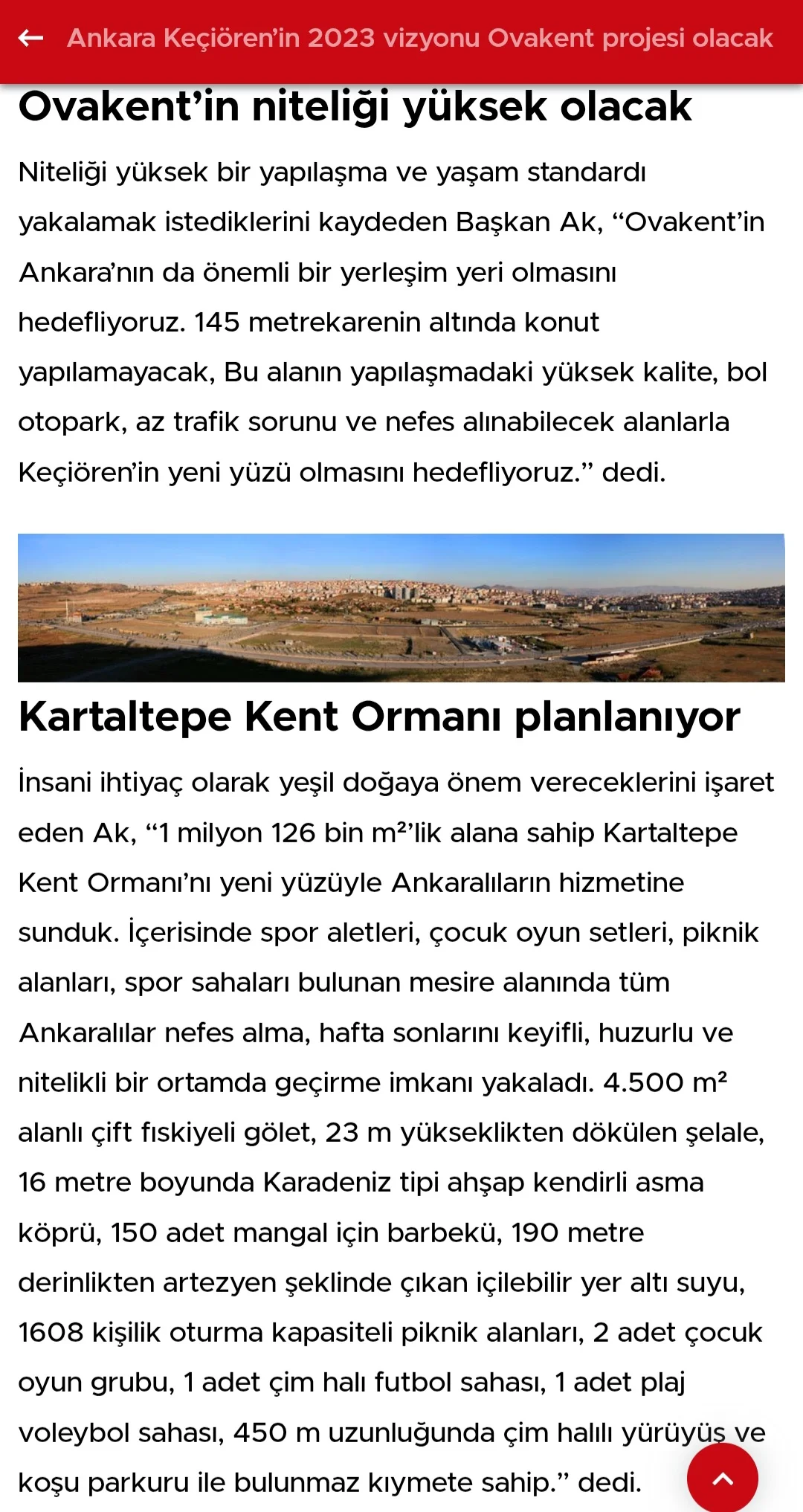This screenshot has height=1512, width=803.
Task: Click the panorama photo of Ovakent area
Action: click(x=401, y=607)
